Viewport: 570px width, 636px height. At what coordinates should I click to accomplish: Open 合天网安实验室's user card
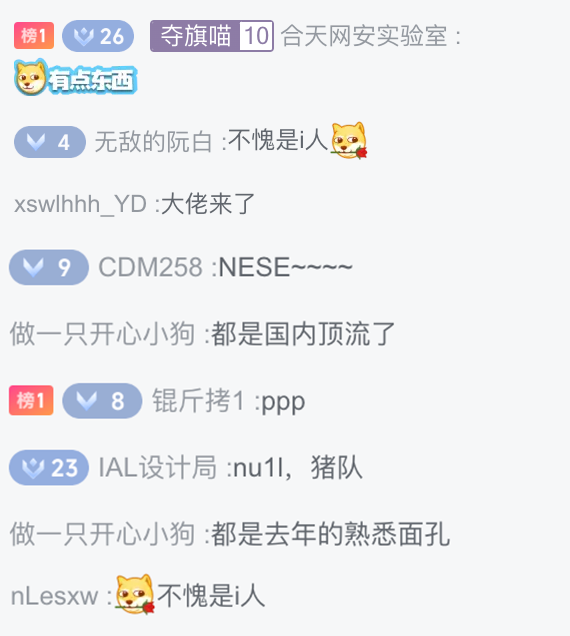[x=364, y=36]
